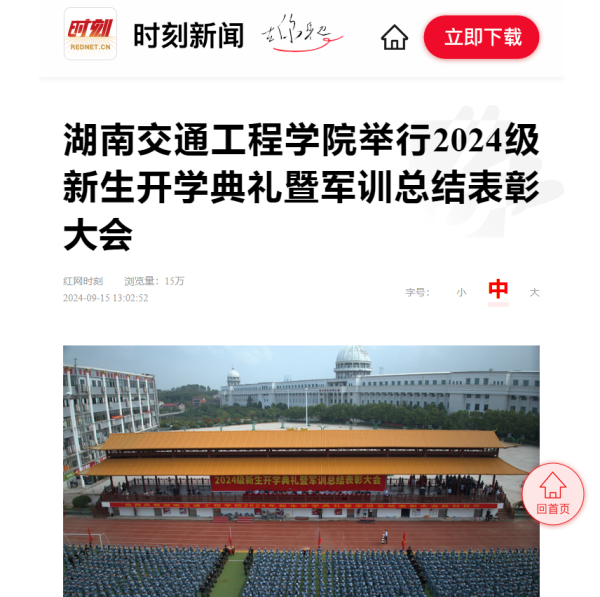This screenshot has width=600, height=597.
Task: Tap the 回首页 floating button
Action: (x=553, y=494)
